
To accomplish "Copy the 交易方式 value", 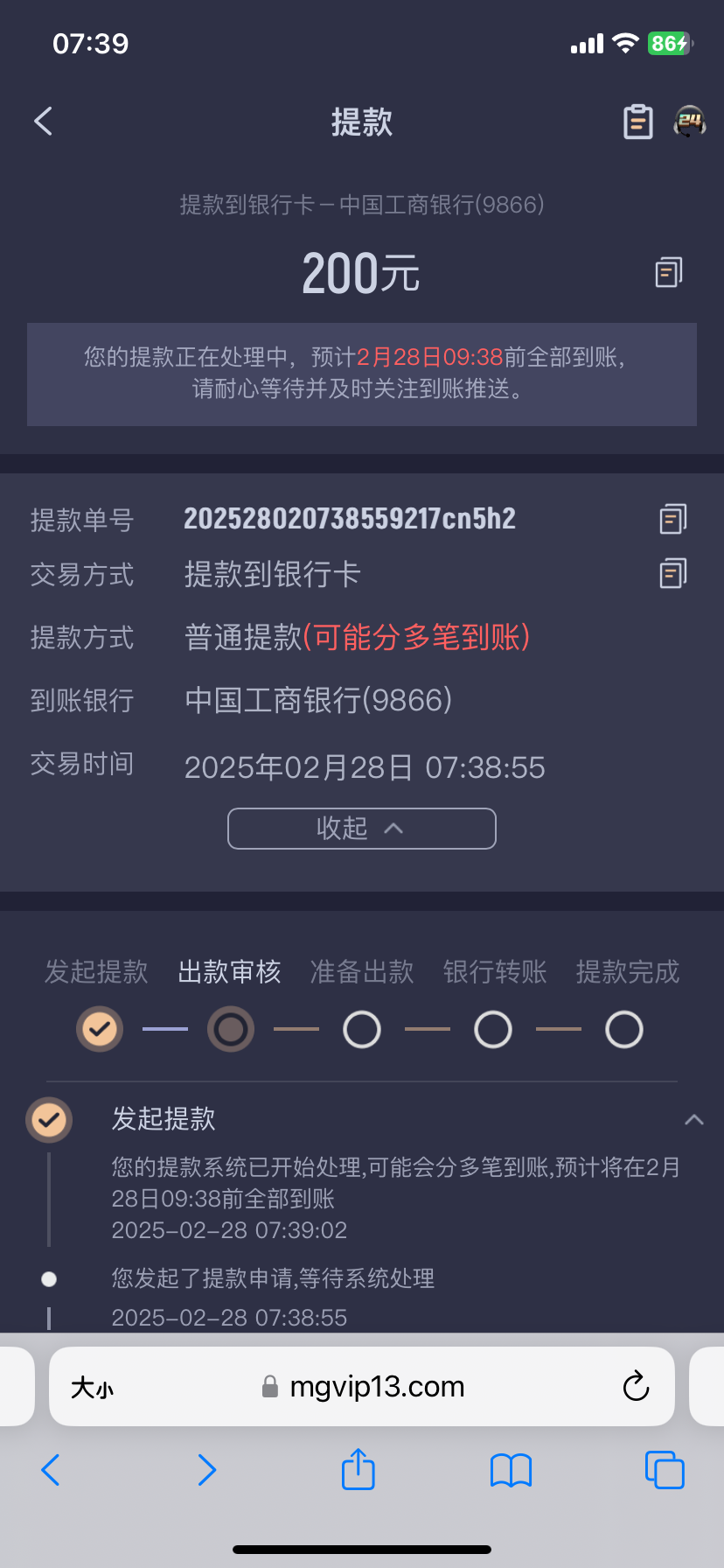I will pos(673,573).
